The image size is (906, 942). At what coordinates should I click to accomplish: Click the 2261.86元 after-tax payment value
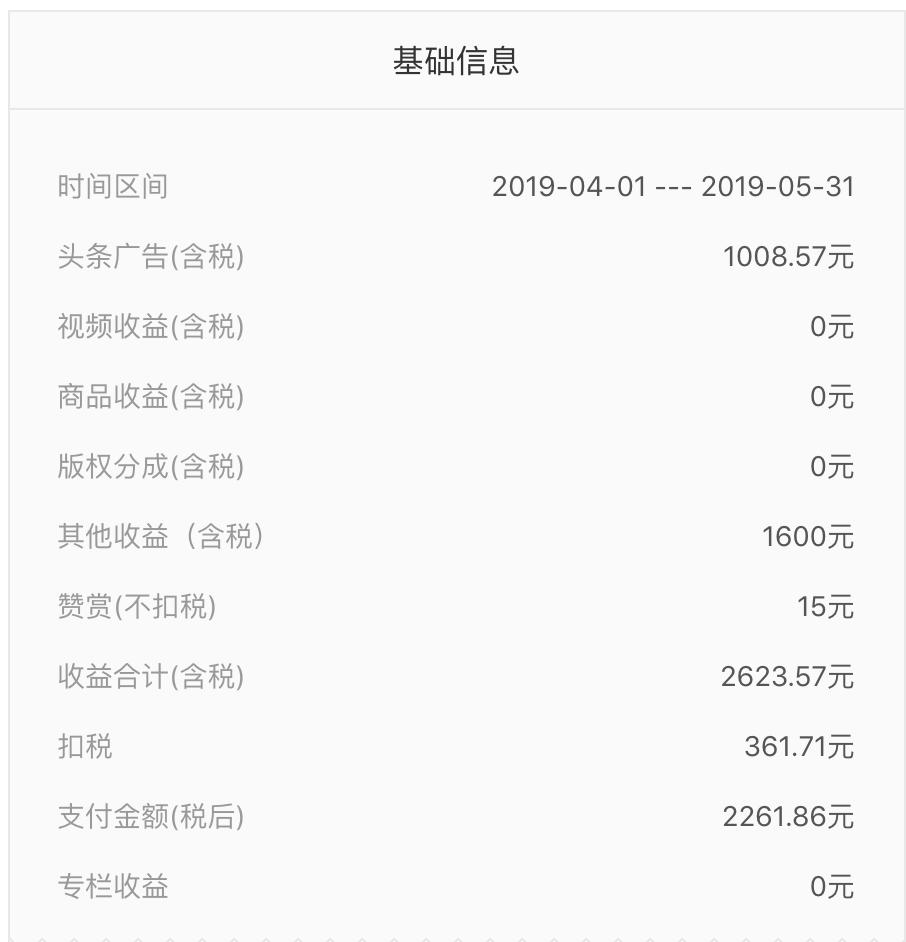pyautogui.click(x=786, y=816)
